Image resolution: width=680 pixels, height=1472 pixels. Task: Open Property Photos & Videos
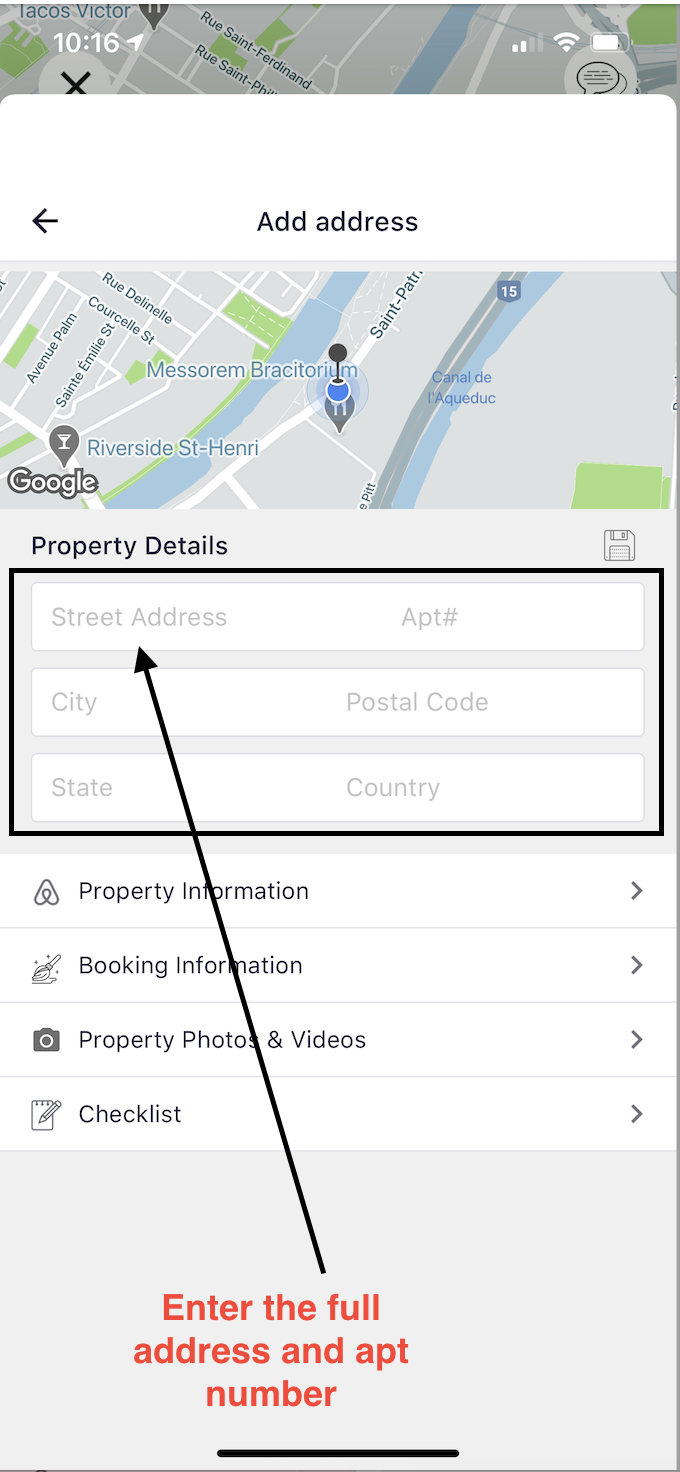338,1040
